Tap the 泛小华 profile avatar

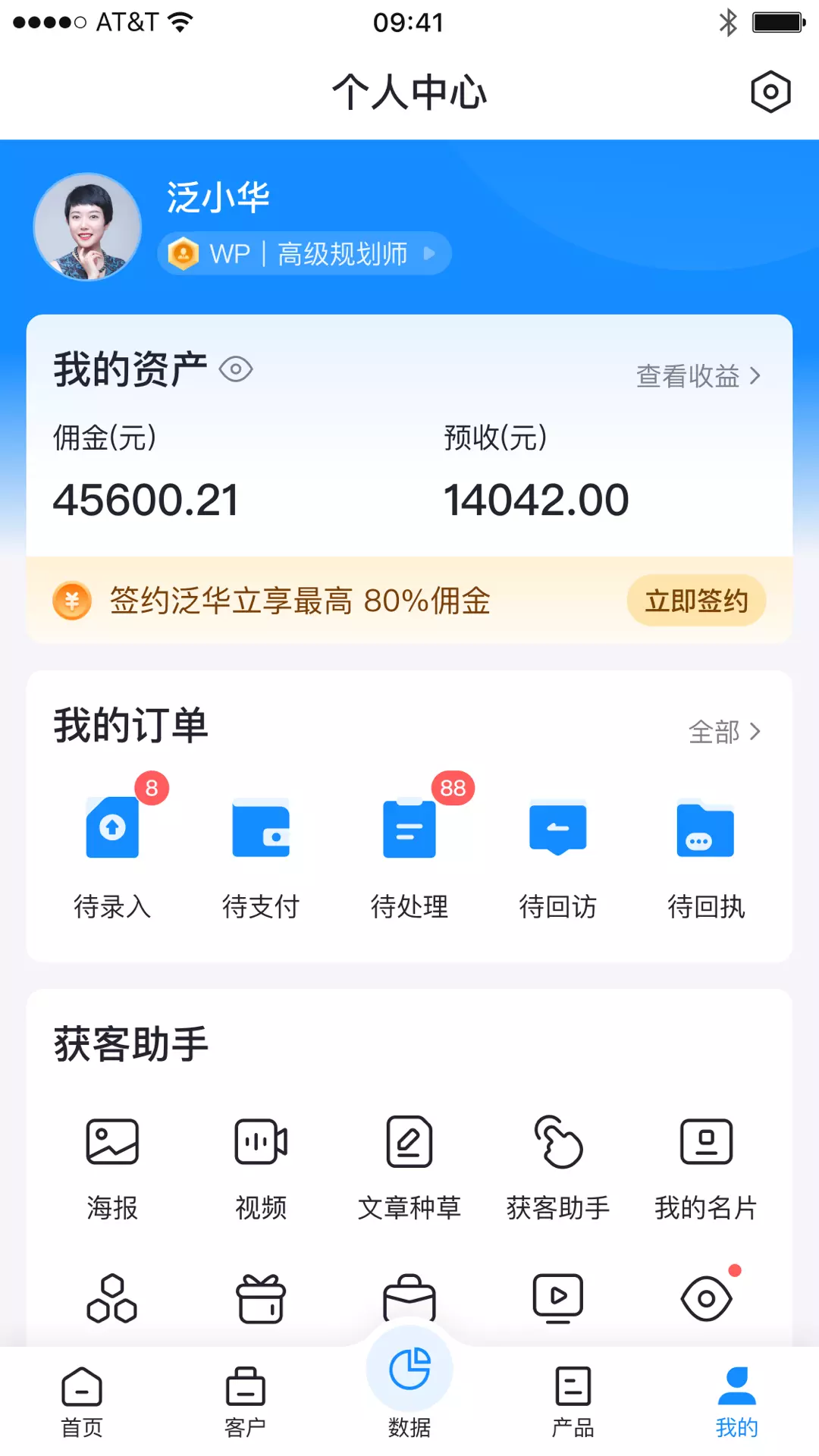click(x=88, y=227)
